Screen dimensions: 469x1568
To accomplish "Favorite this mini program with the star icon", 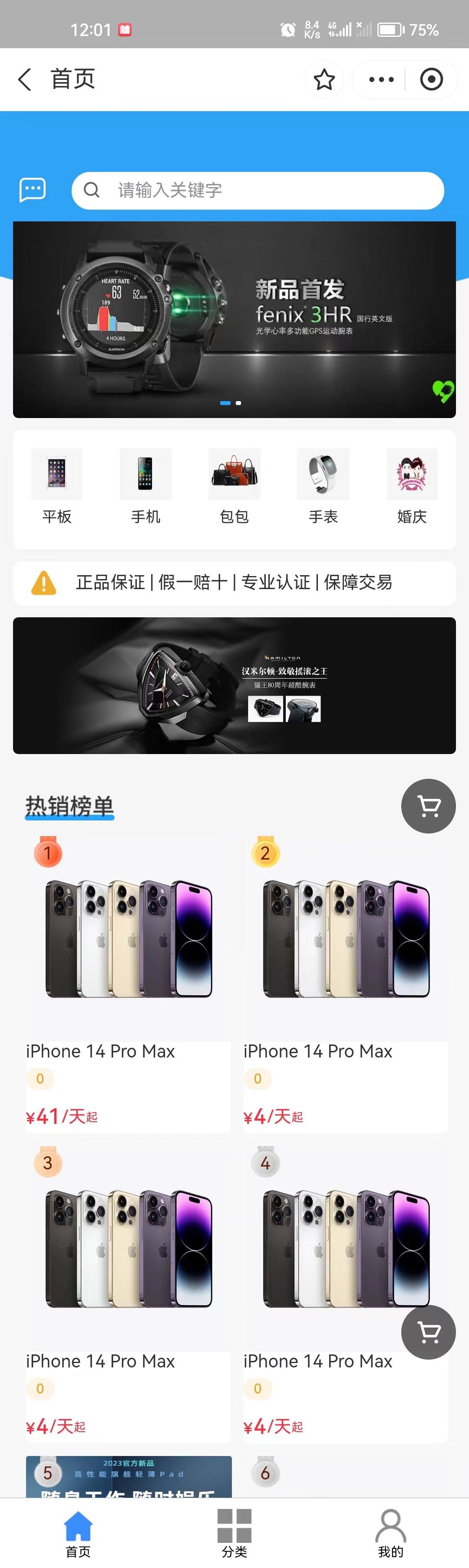I will click(x=324, y=79).
